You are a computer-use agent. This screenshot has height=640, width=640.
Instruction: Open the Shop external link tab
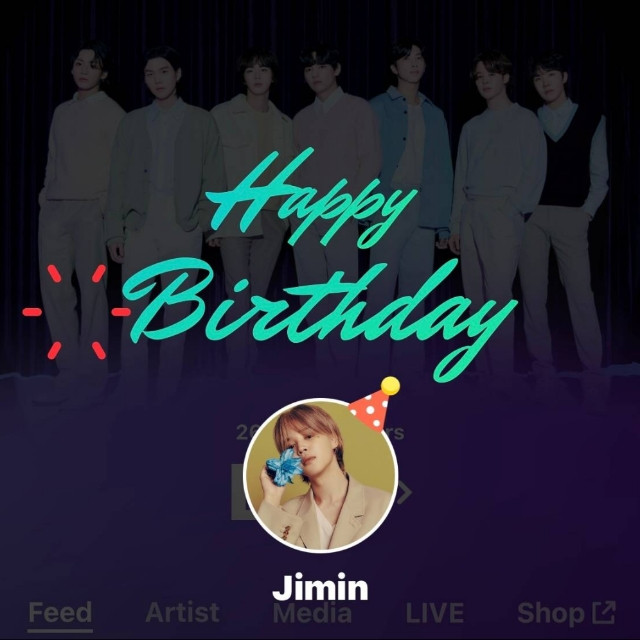[565, 612]
